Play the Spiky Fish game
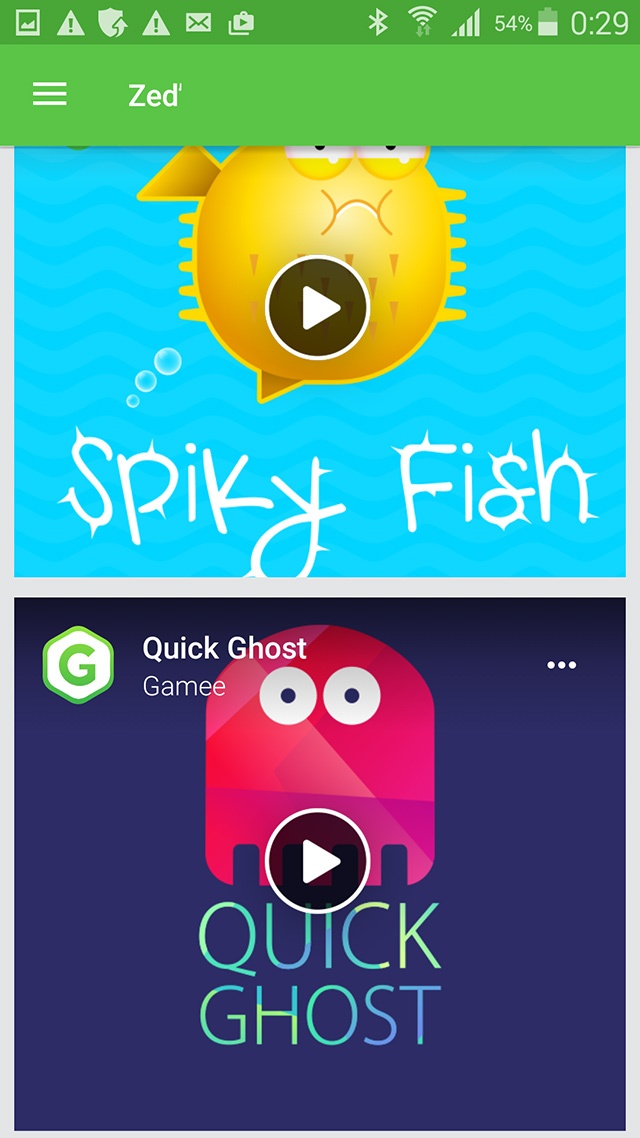Image resolution: width=640 pixels, height=1138 pixels. tap(318, 308)
